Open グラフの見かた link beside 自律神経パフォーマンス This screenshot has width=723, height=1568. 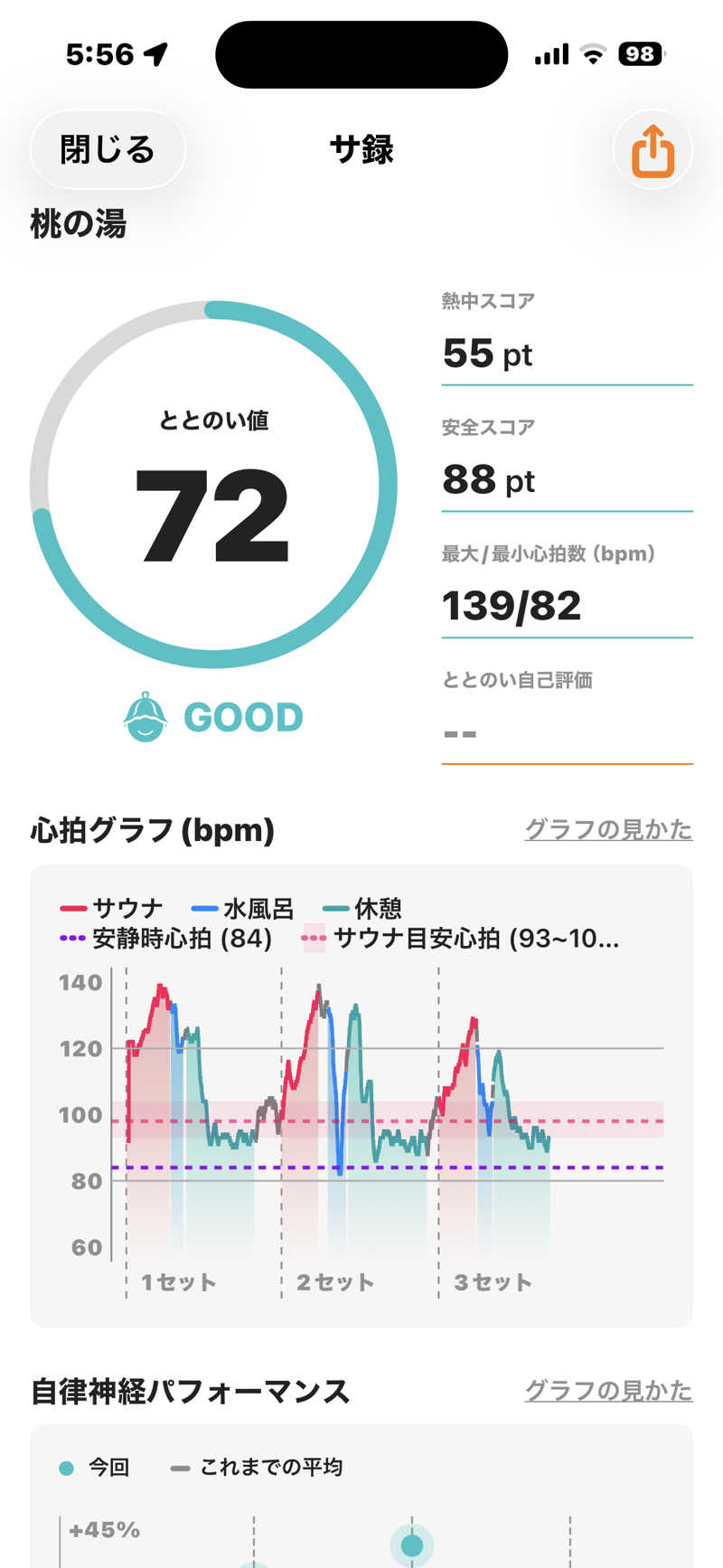[608, 1391]
